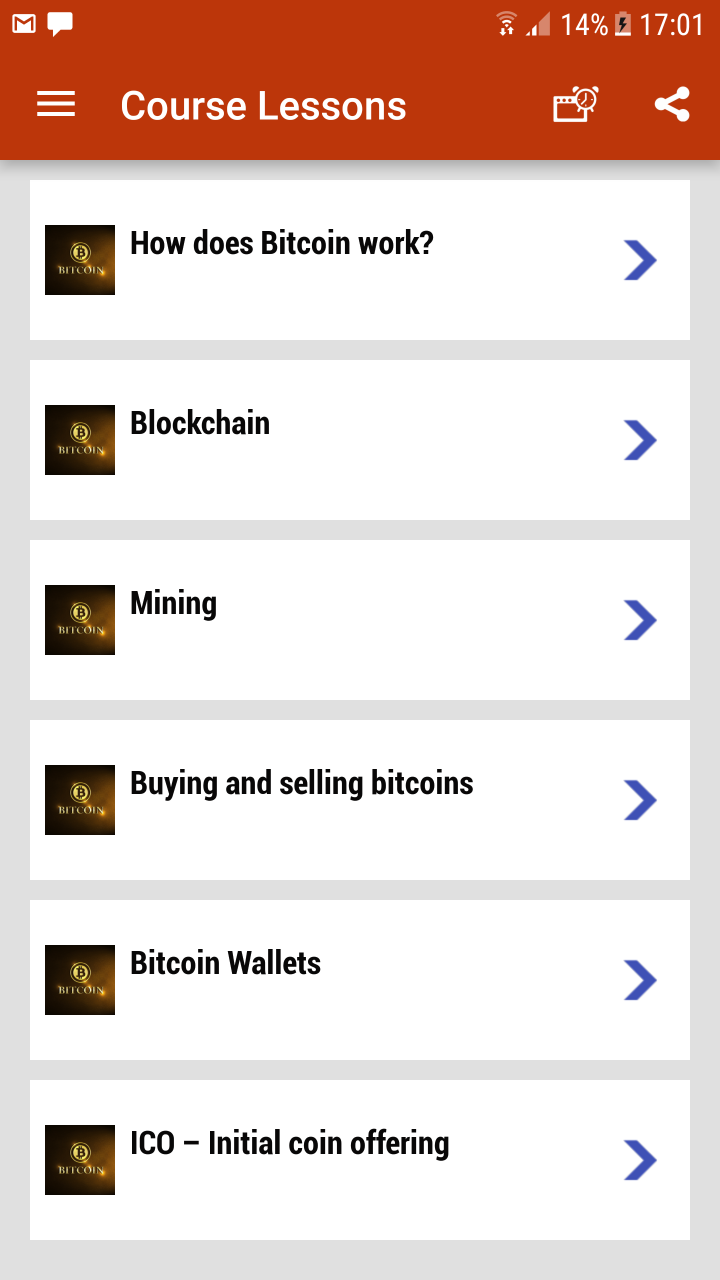
Task: Tap the Bitcoin thumbnail for Bitcoin Wallets
Action: tap(79, 980)
